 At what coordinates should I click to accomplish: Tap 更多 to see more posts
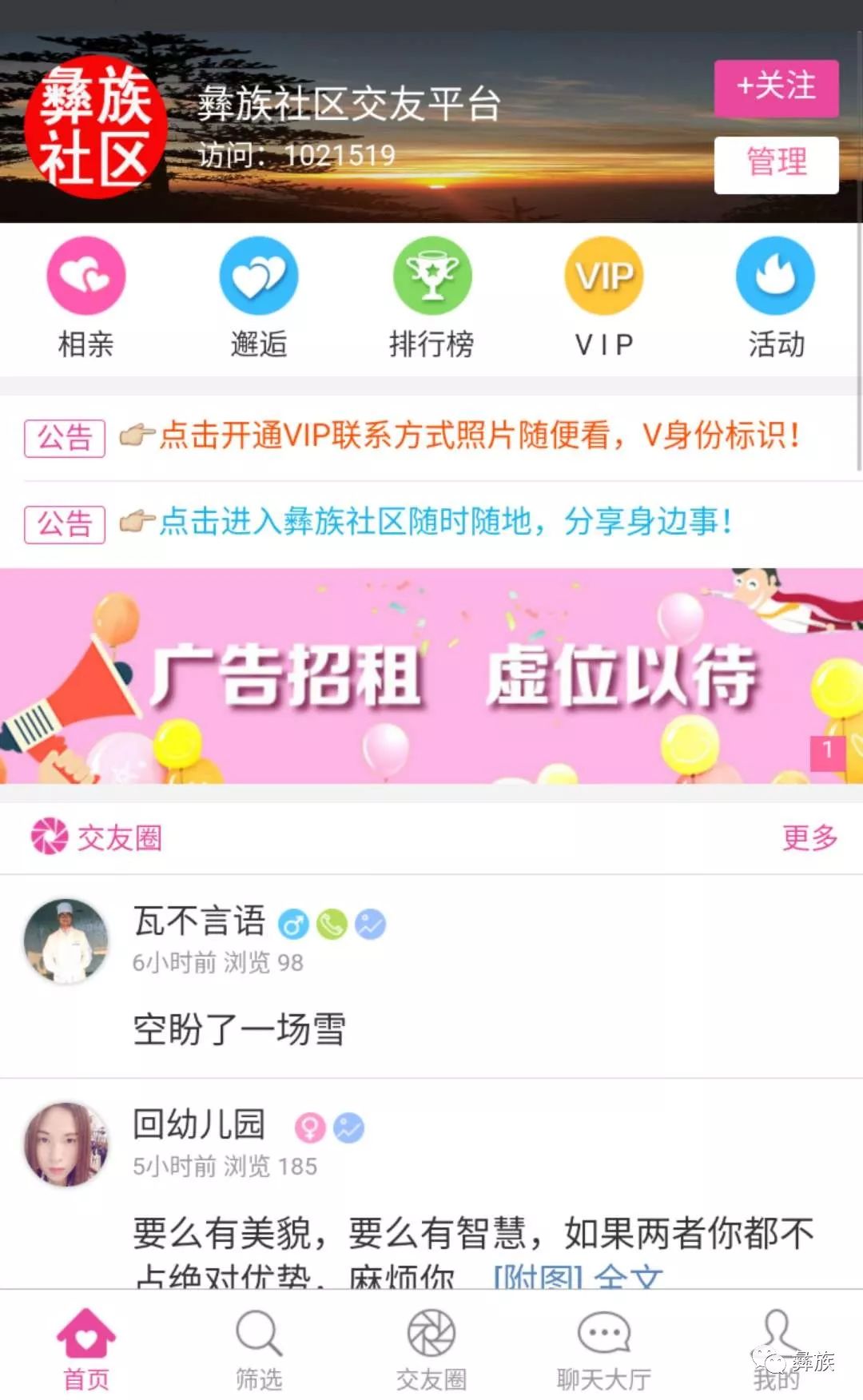coord(809,837)
